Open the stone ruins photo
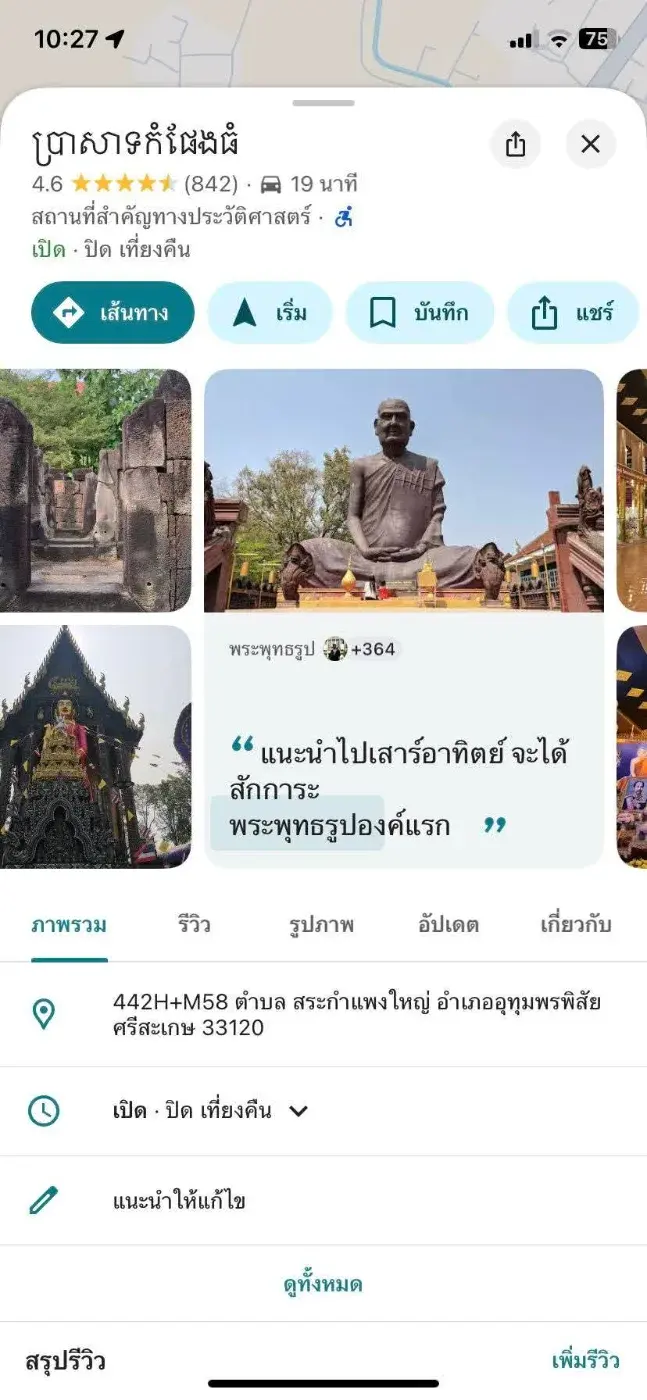This screenshot has width=647, height=1400. pyautogui.click(x=95, y=490)
